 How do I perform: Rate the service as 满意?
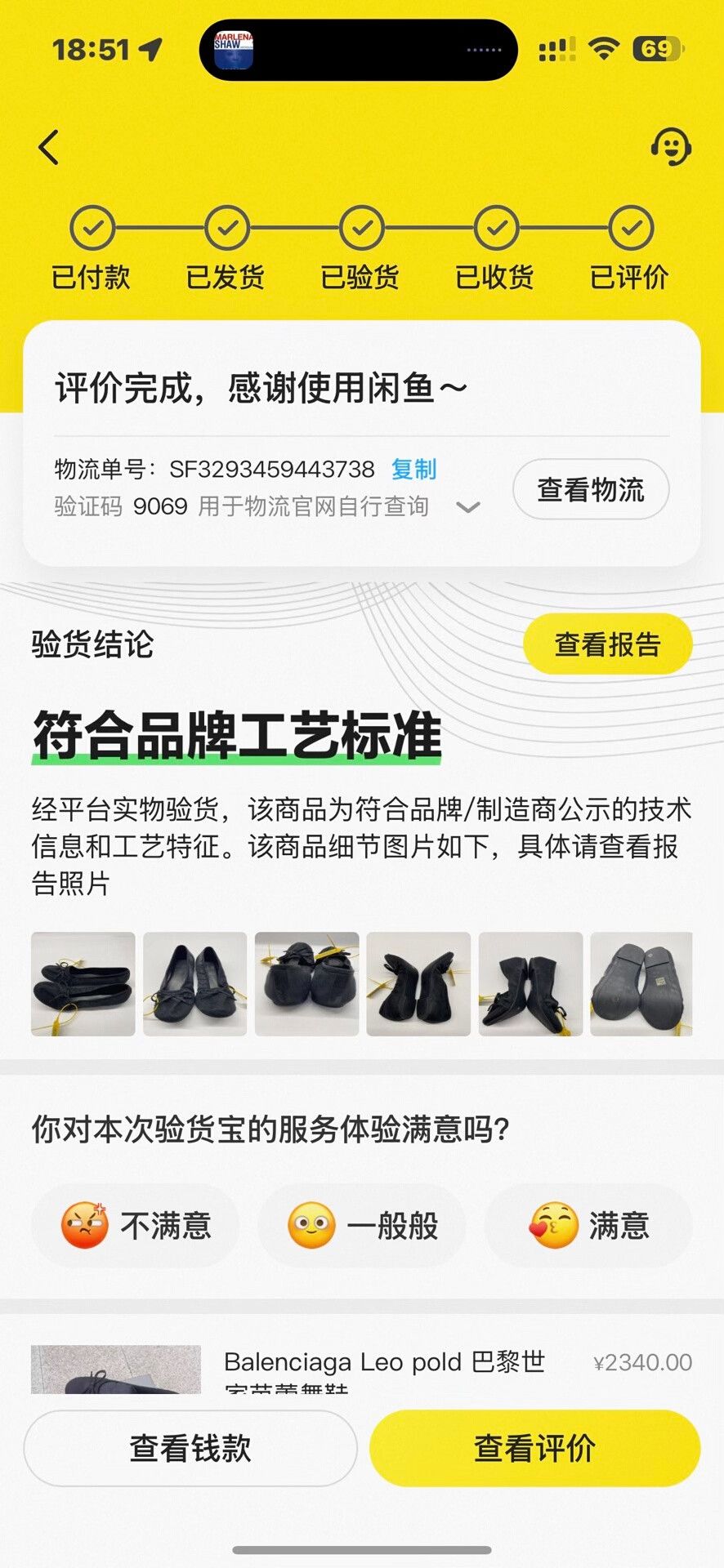point(588,1225)
